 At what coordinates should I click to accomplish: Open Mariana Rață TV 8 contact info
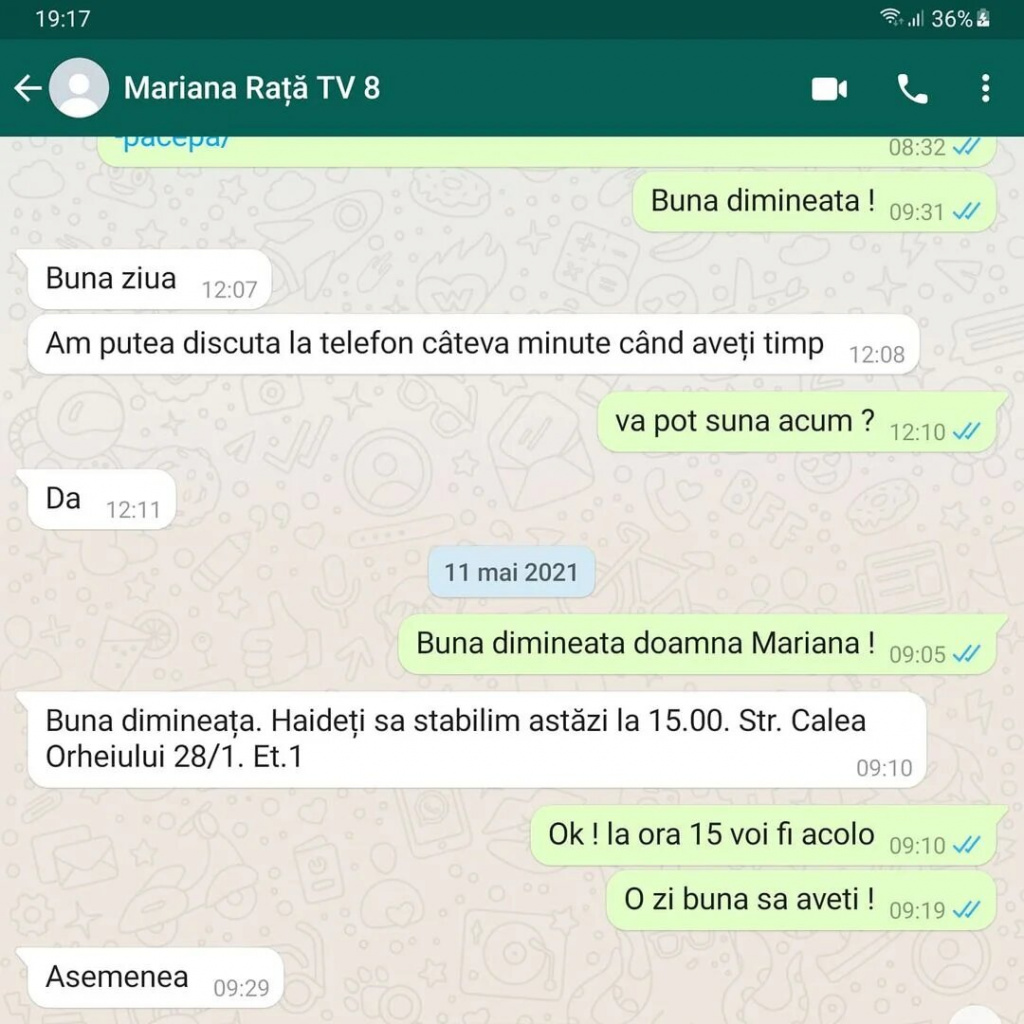tap(251, 88)
